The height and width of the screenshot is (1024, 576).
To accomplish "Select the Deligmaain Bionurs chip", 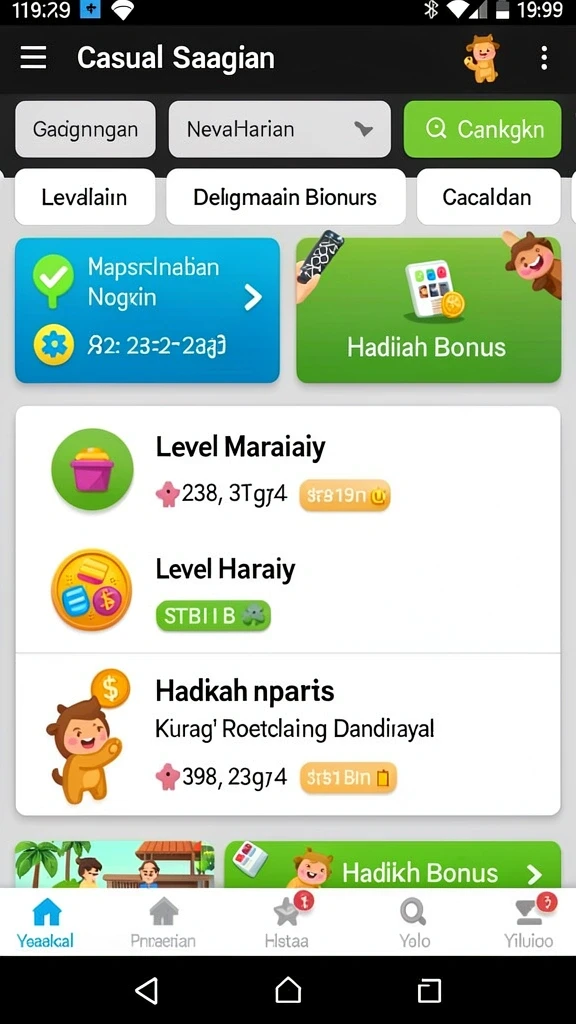I will coord(285,197).
